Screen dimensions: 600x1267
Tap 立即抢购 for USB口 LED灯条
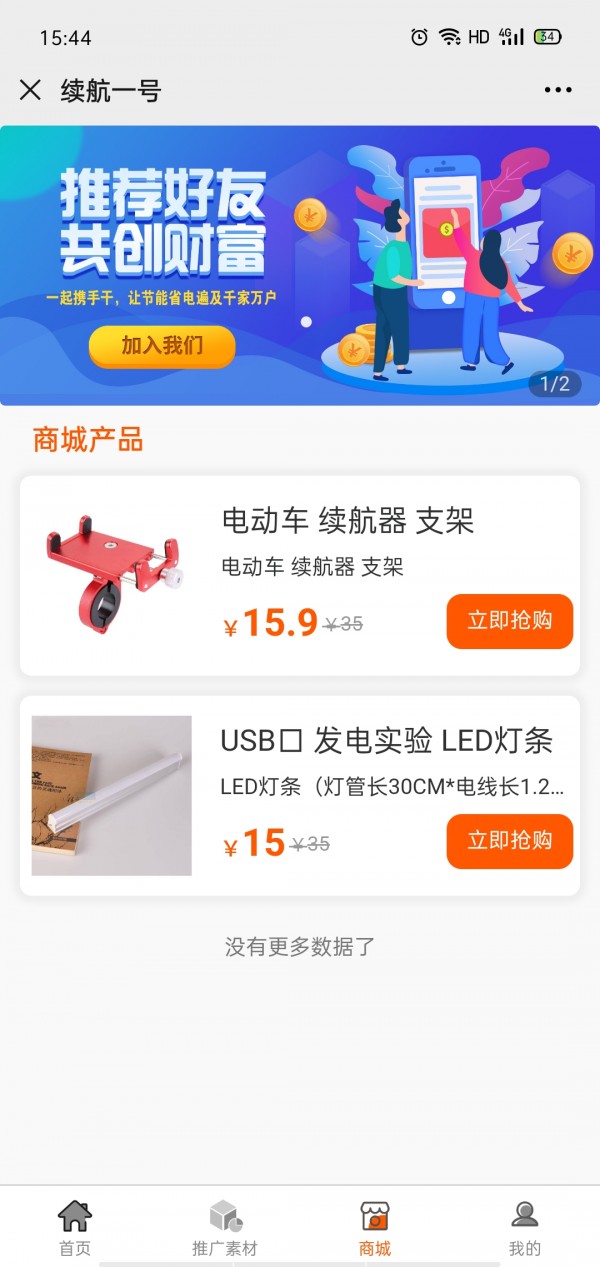(x=509, y=841)
